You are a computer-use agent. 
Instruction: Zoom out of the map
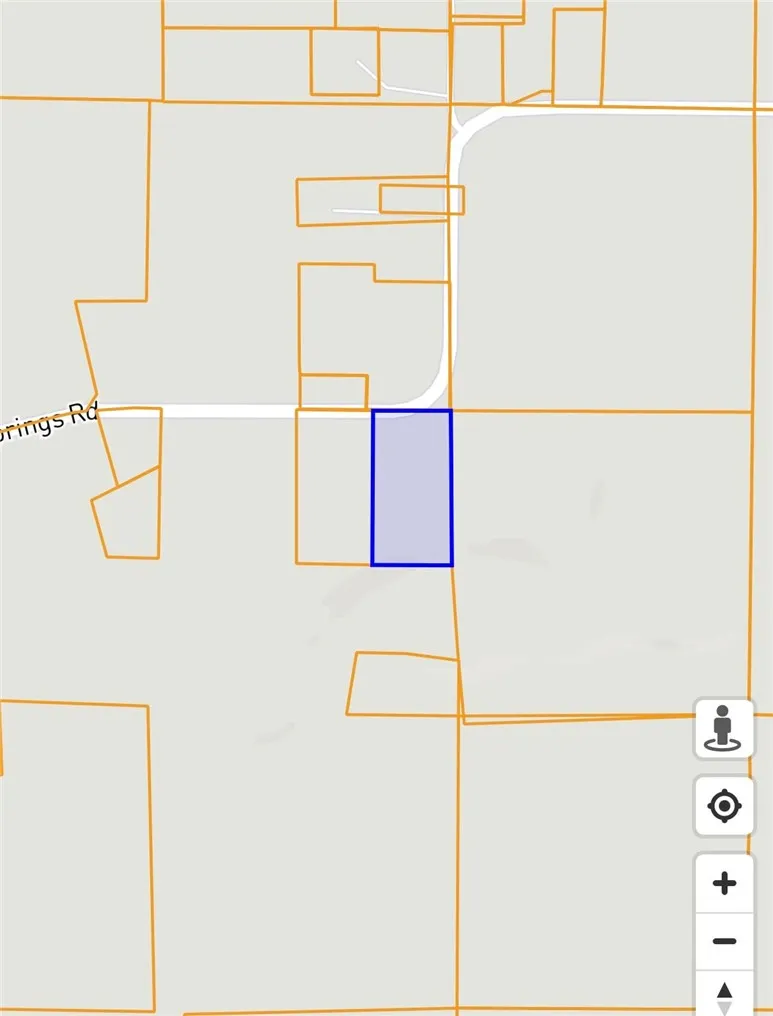click(x=724, y=941)
